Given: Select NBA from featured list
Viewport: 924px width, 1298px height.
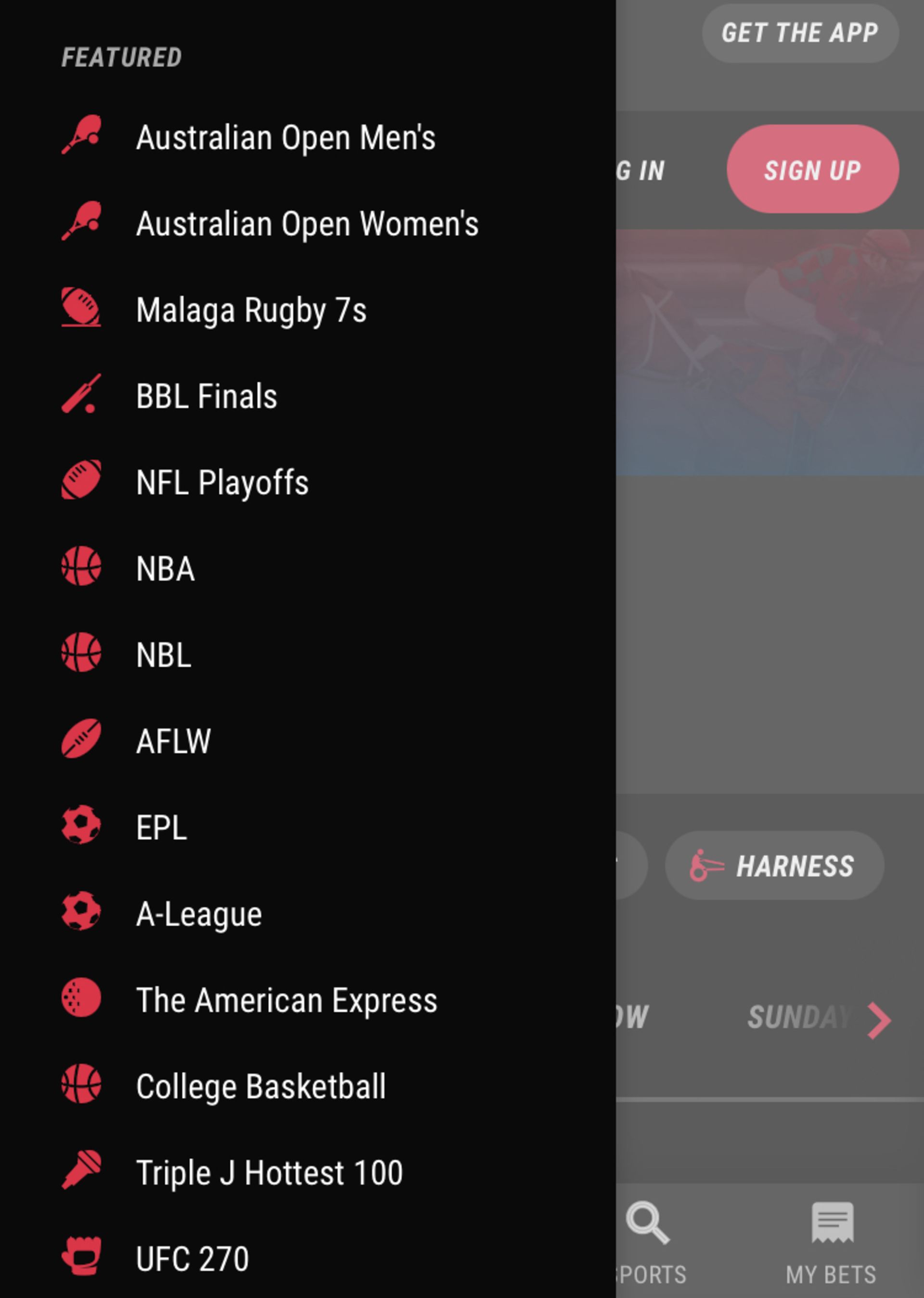Looking at the screenshot, I should 165,569.
